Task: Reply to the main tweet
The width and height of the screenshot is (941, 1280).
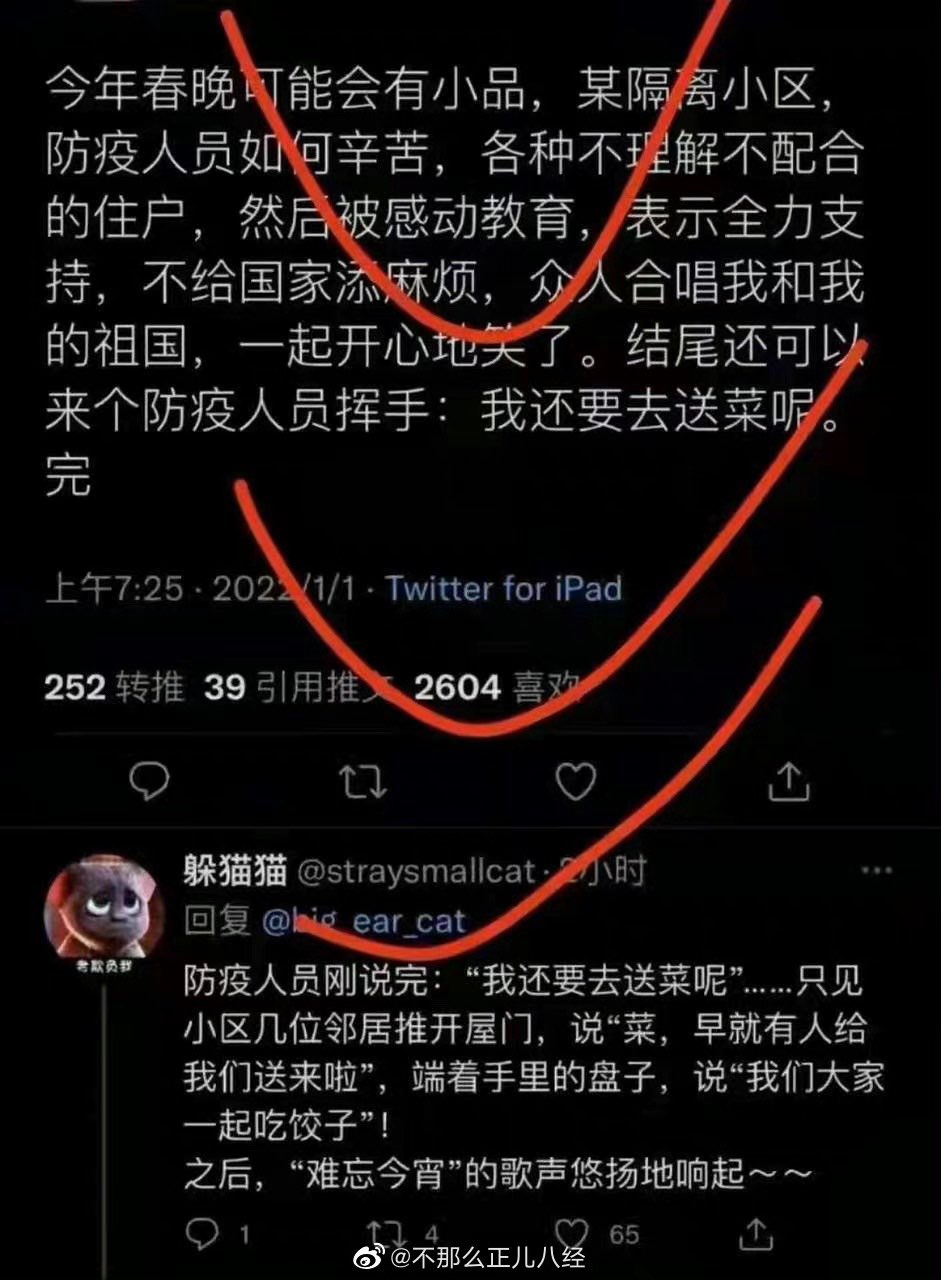Action: pos(150,782)
